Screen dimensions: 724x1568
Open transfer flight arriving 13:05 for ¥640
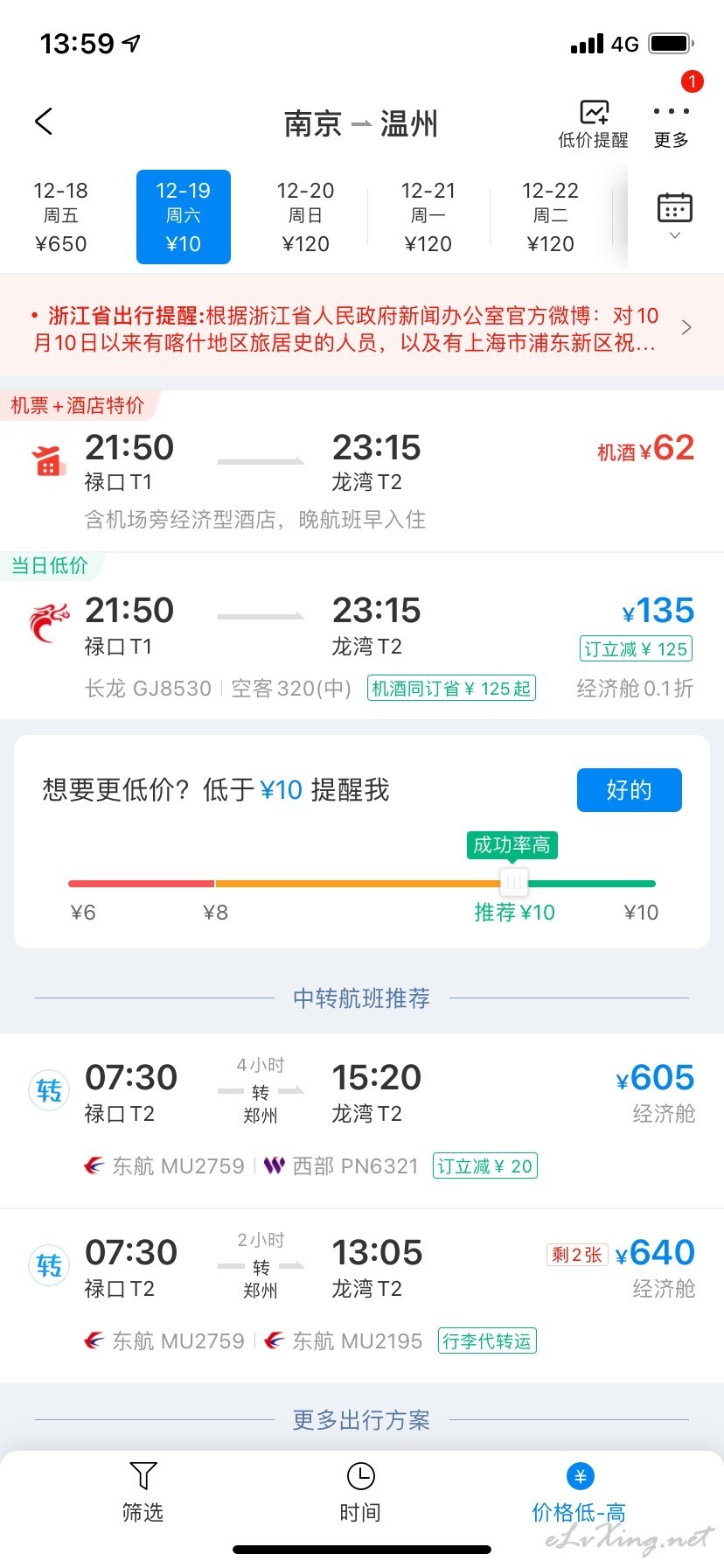(x=362, y=1296)
